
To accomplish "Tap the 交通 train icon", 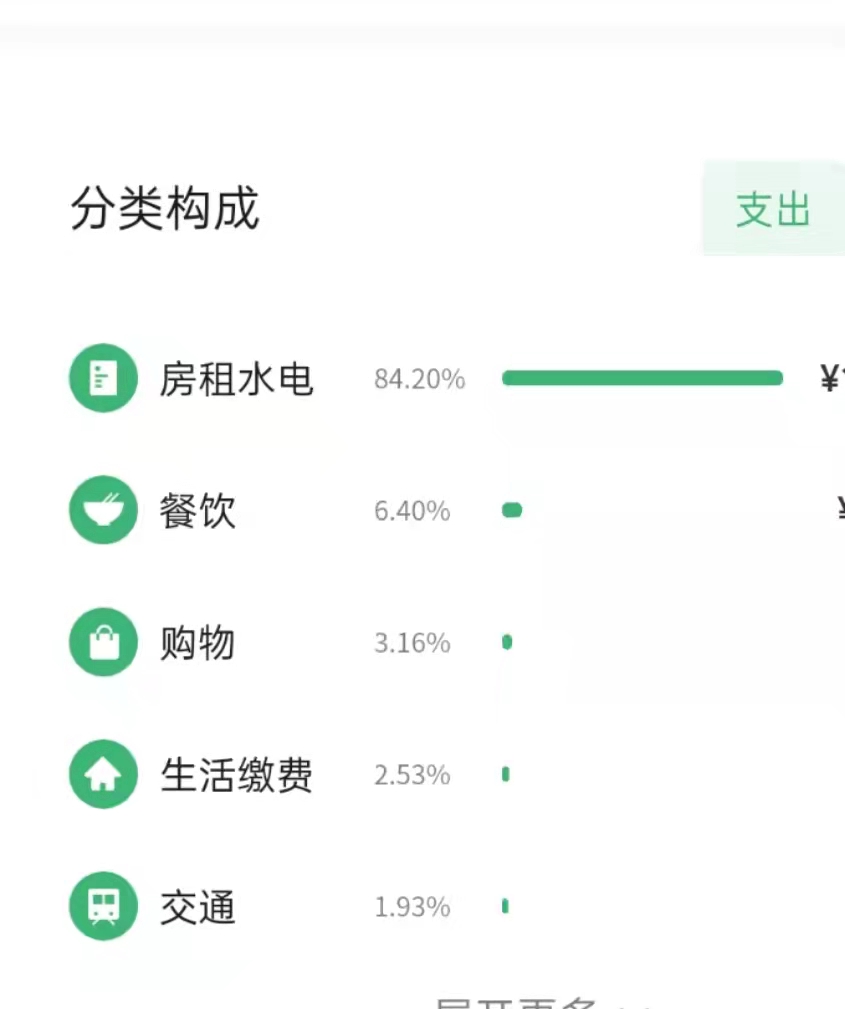I will (103, 907).
